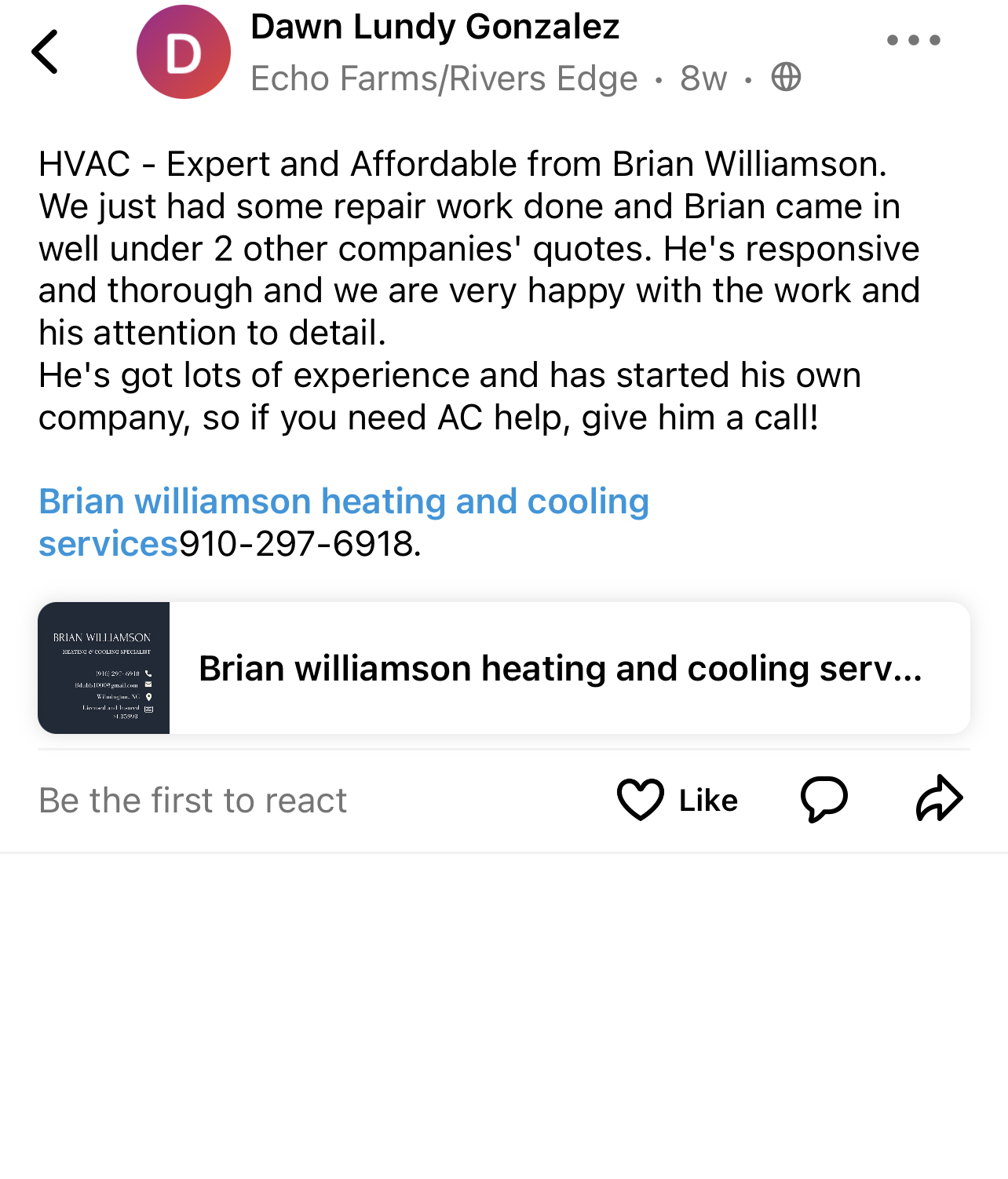The height and width of the screenshot is (1179, 1008).
Task: Open the three-dot overflow menu
Action: pyautogui.click(x=913, y=40)
